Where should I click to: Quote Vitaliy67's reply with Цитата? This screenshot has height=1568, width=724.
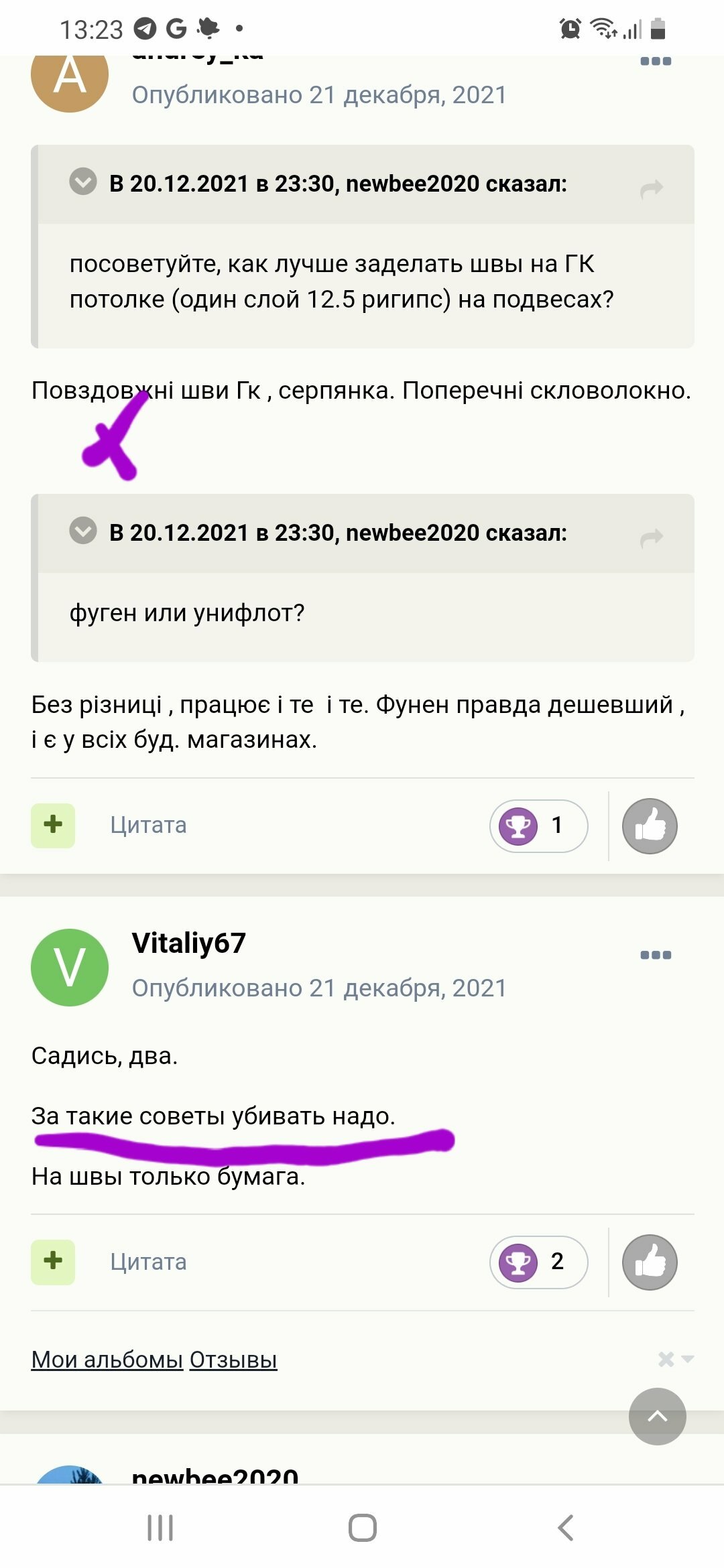pyautogui.click(x=148, y=1262)
